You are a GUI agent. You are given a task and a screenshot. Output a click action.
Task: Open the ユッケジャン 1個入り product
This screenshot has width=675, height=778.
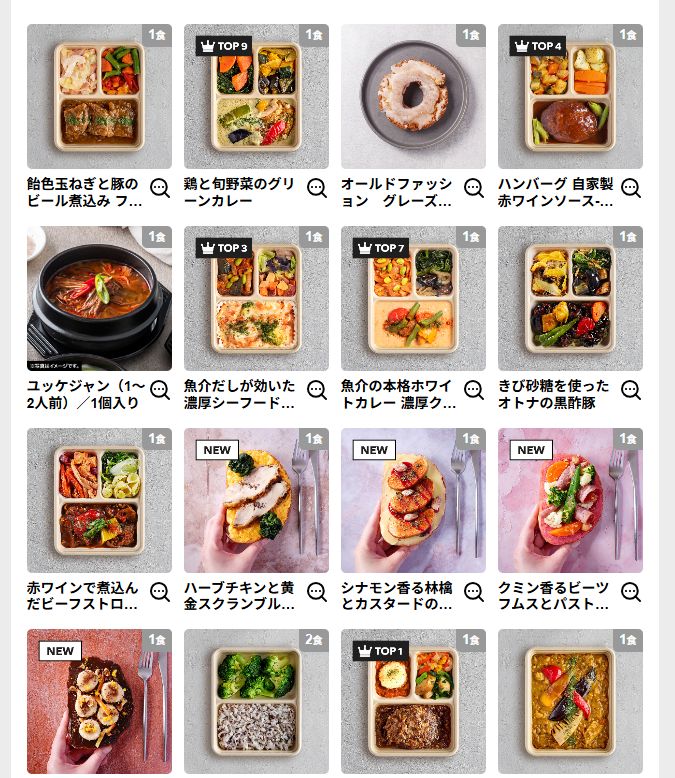99,298
